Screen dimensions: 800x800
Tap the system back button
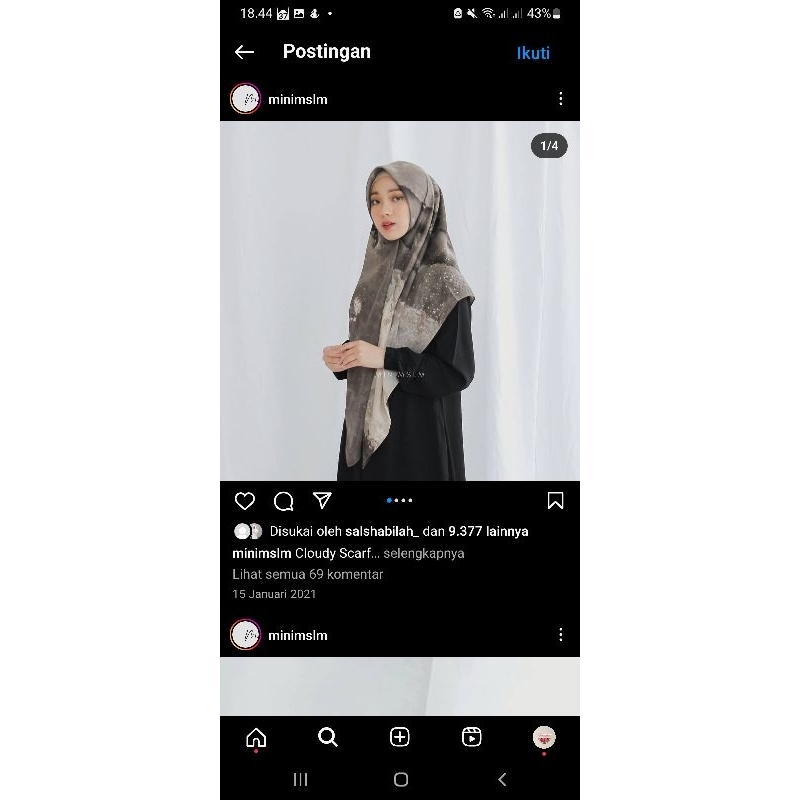coord(502,779)
